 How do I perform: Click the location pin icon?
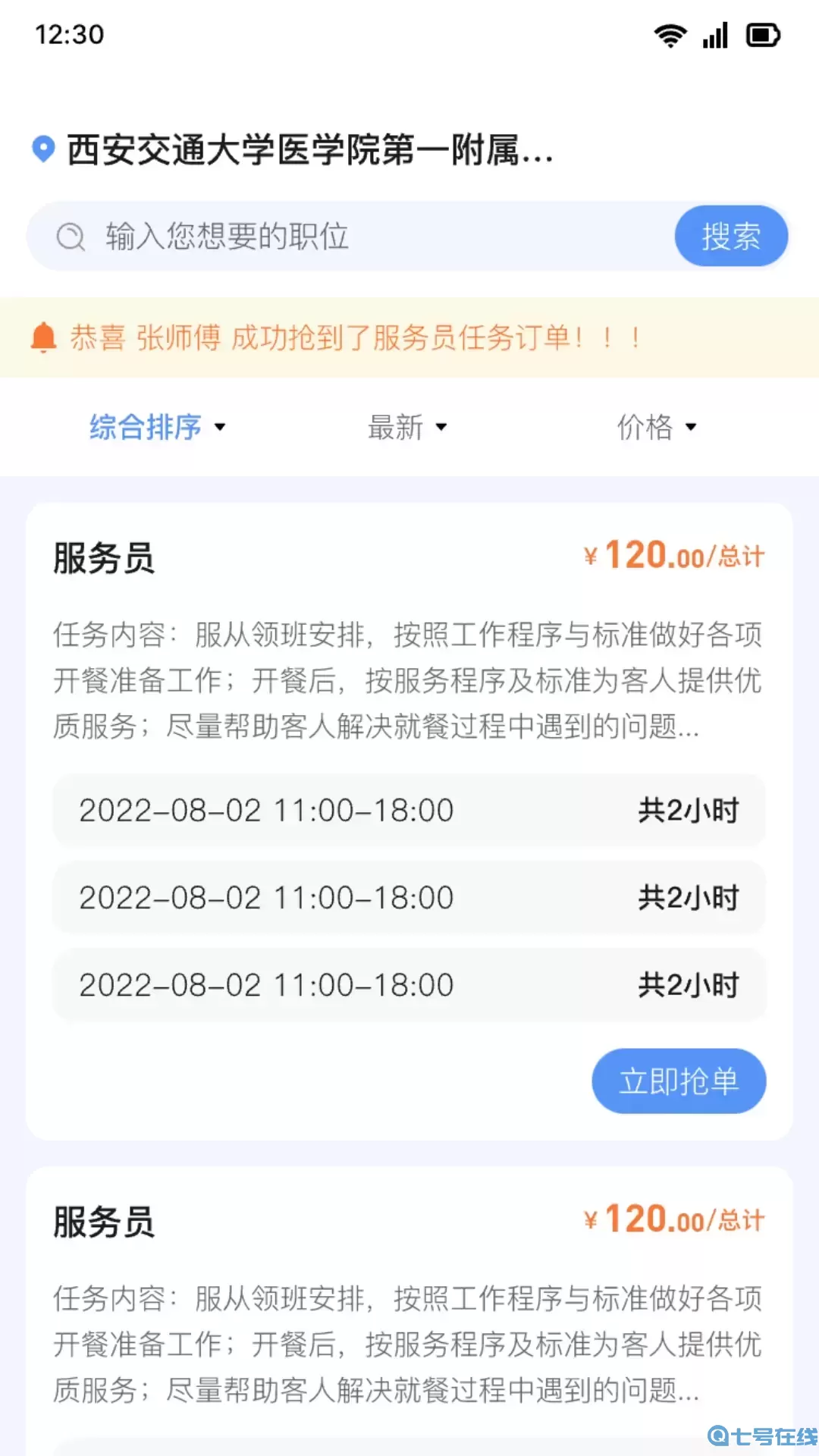[x=43, y=150]
